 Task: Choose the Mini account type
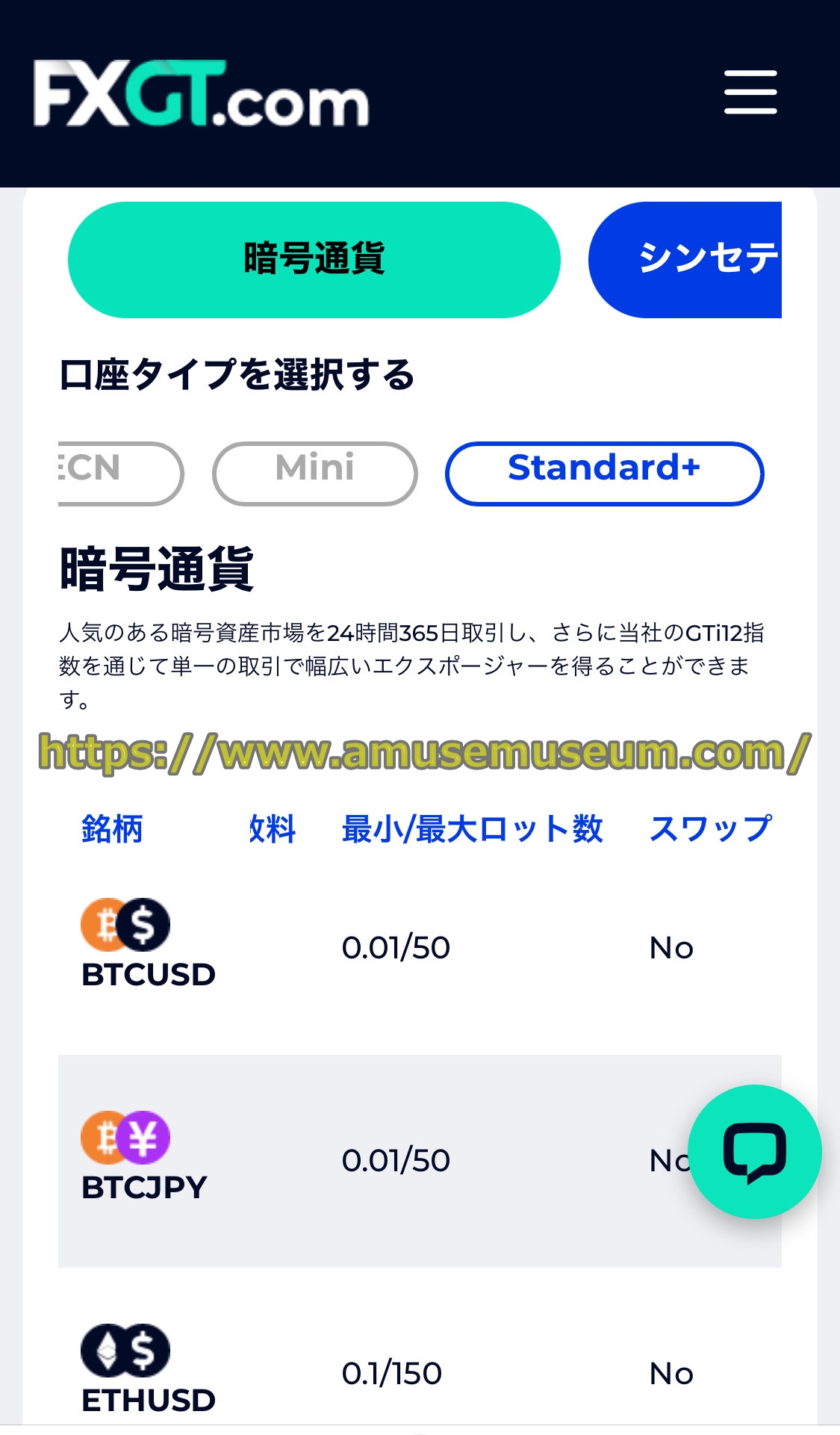pos(314,472)
